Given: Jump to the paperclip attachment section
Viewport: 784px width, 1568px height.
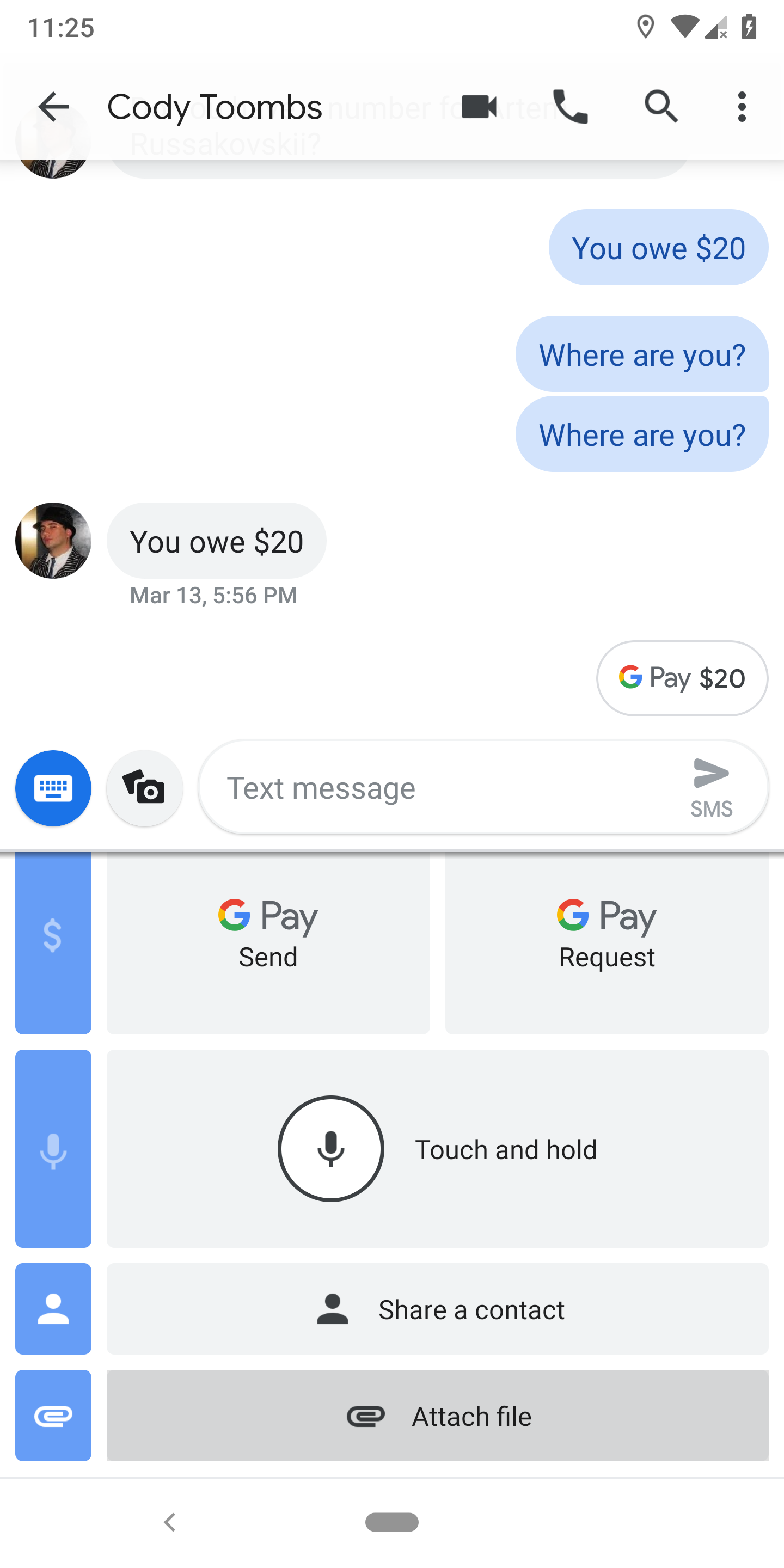Looking at the screenshot, I should pyautogui.click(x=53, y=1416).
